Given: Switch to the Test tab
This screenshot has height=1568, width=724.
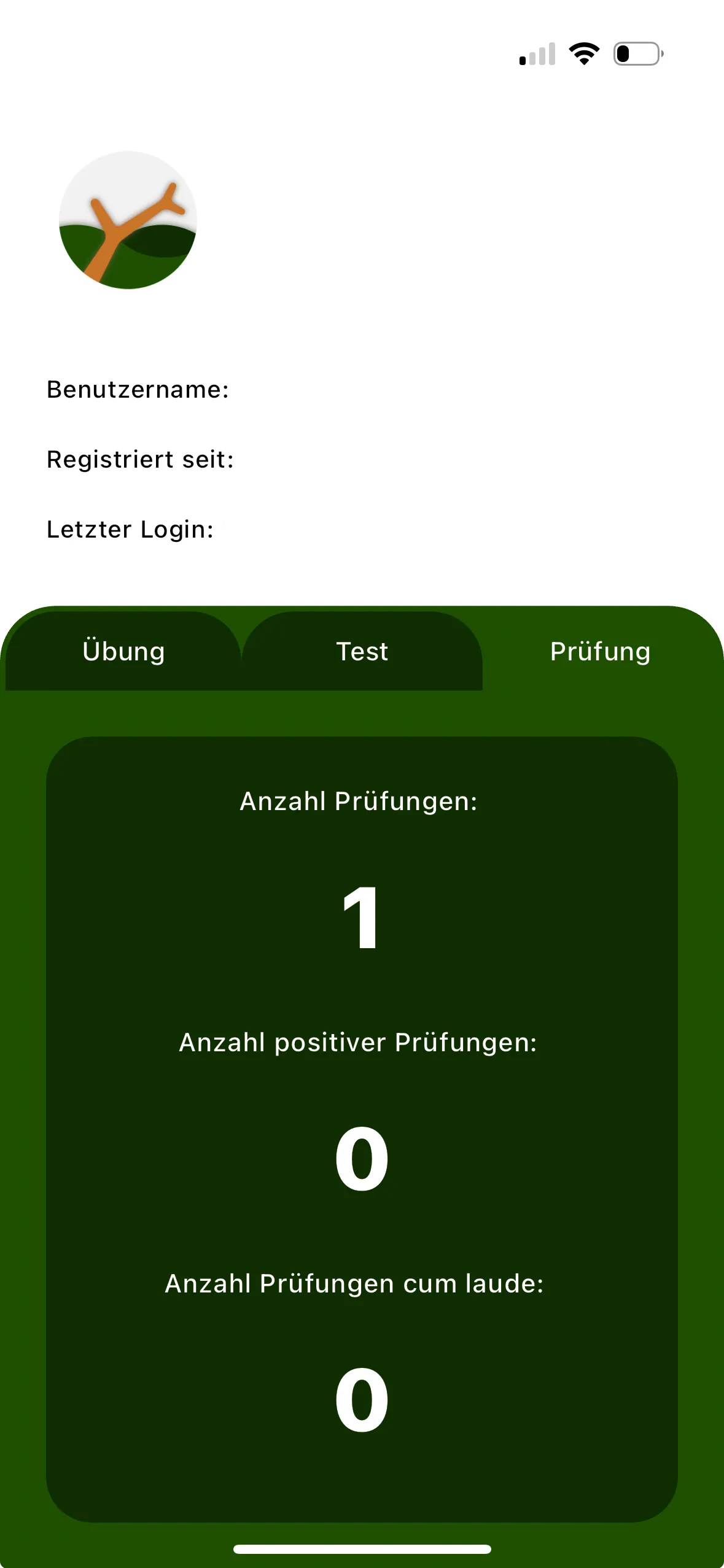Looking at the screenshot, I should click(x=362, y=651).
